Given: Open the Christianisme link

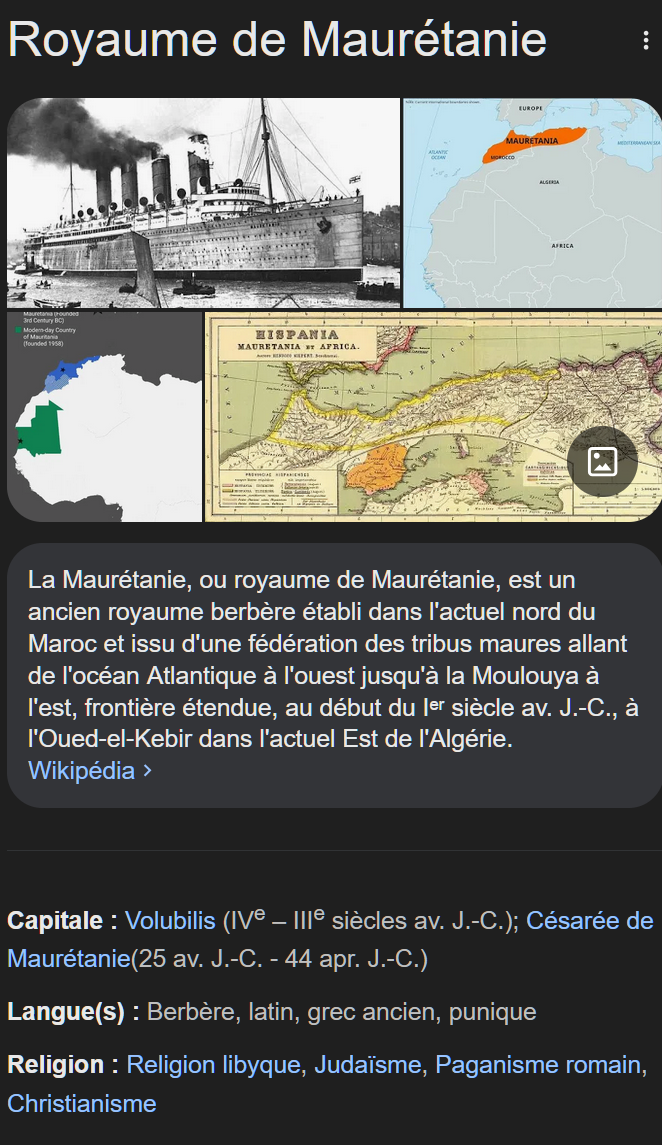Looking at the screenshot, I should (82, 1103).
